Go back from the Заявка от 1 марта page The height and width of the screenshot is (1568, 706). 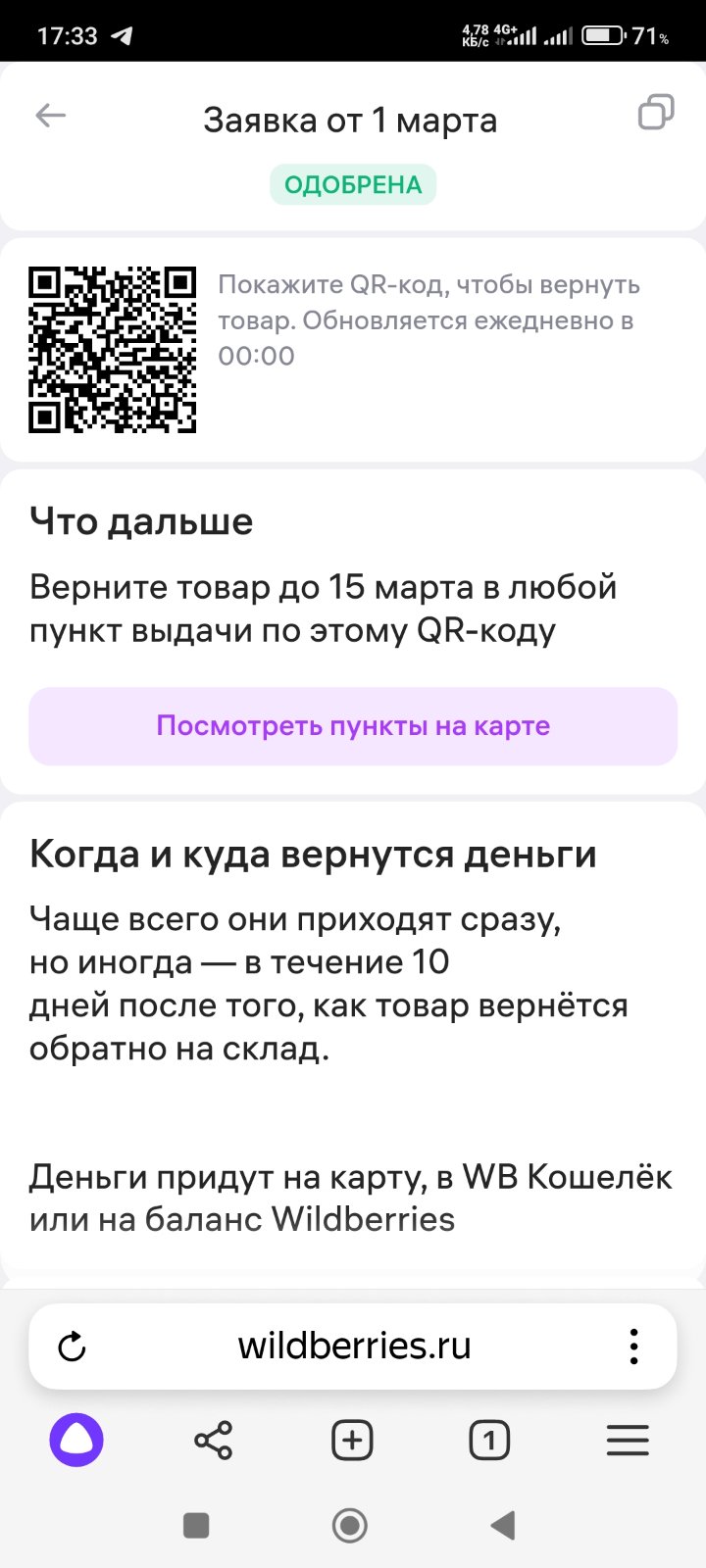50,116
